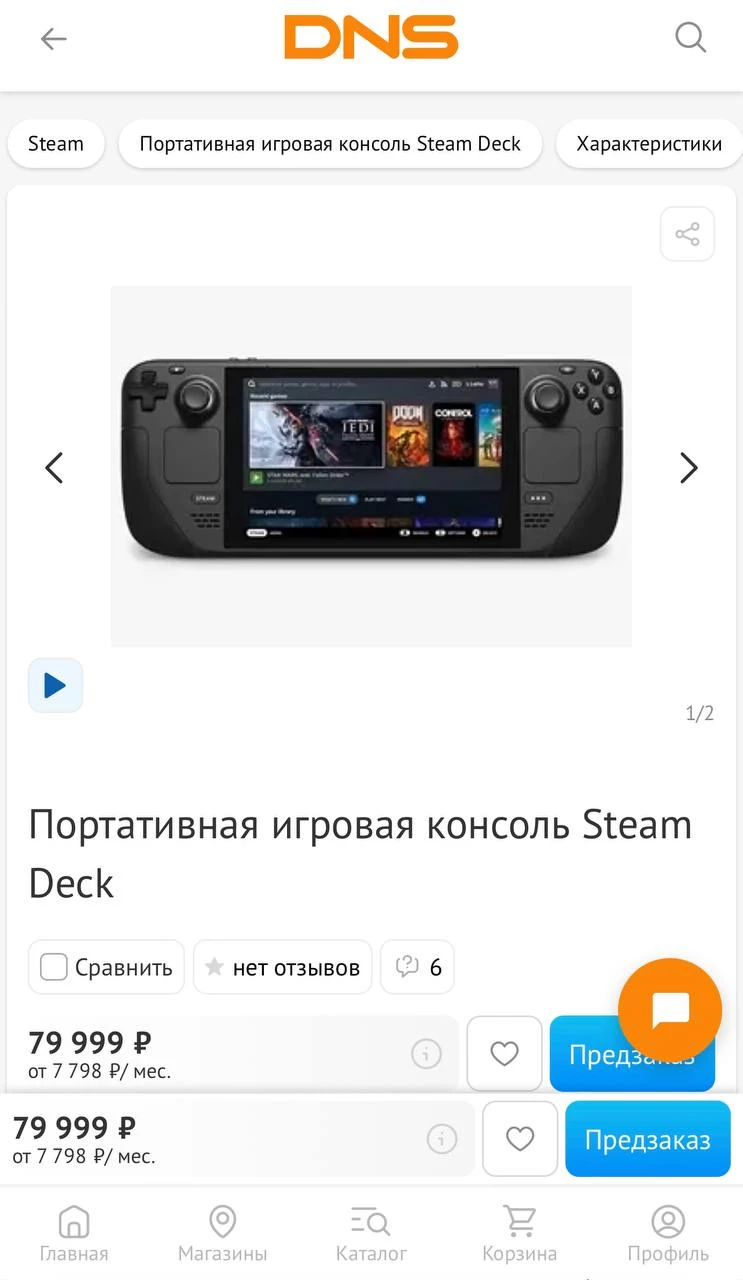Play the product video

[x=55, y=686]
